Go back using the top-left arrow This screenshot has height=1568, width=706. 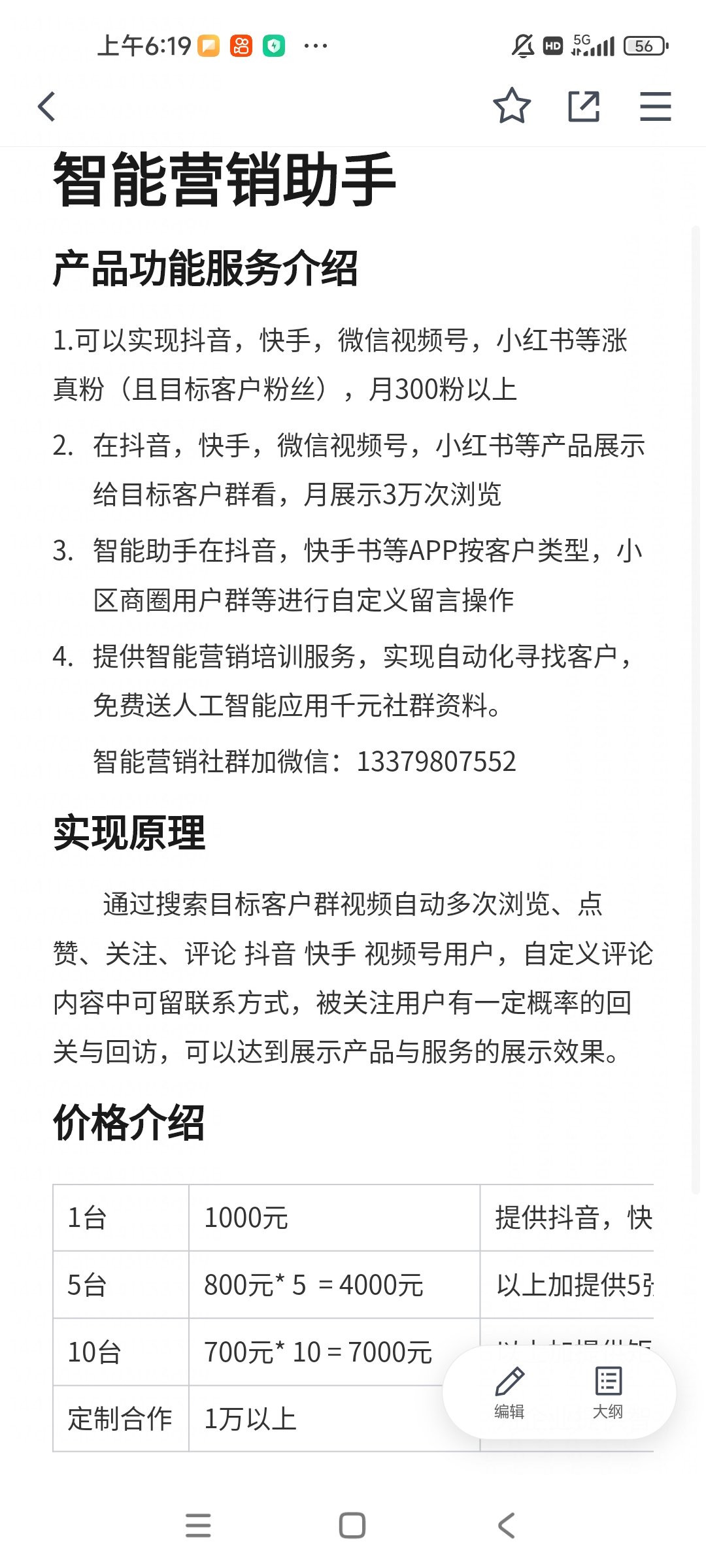(47, 106)
